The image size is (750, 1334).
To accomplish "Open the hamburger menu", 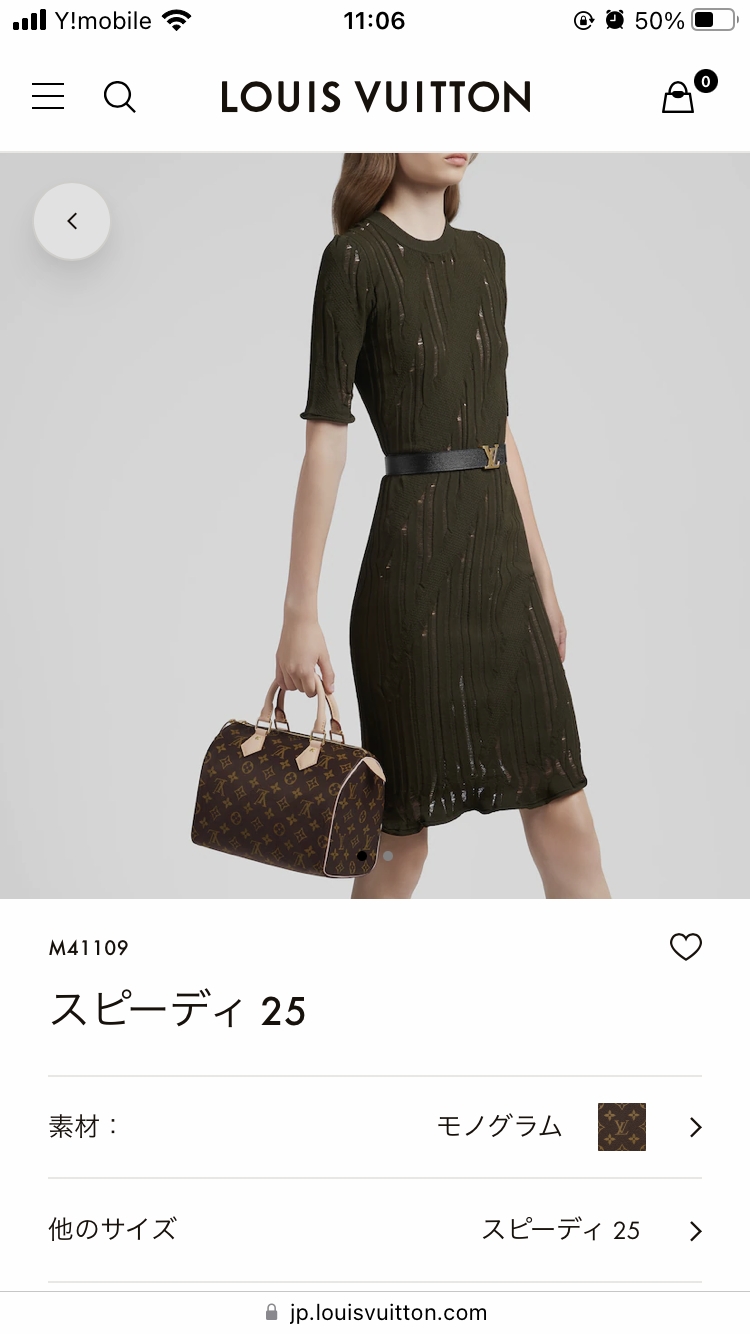I will [x=48, y=97].
